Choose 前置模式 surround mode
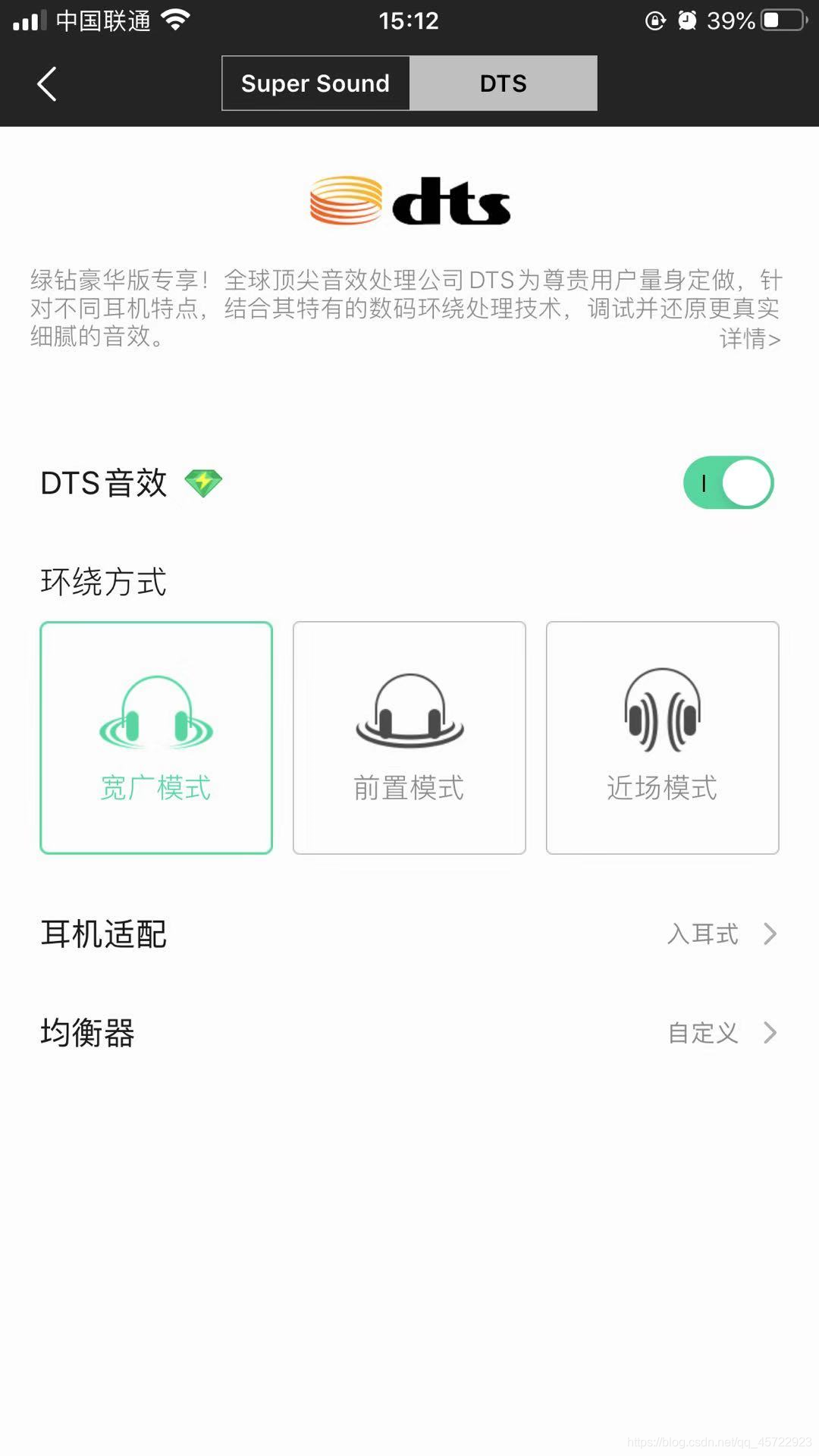This screenshot has width=819, height=1456. tap(409, 738)
